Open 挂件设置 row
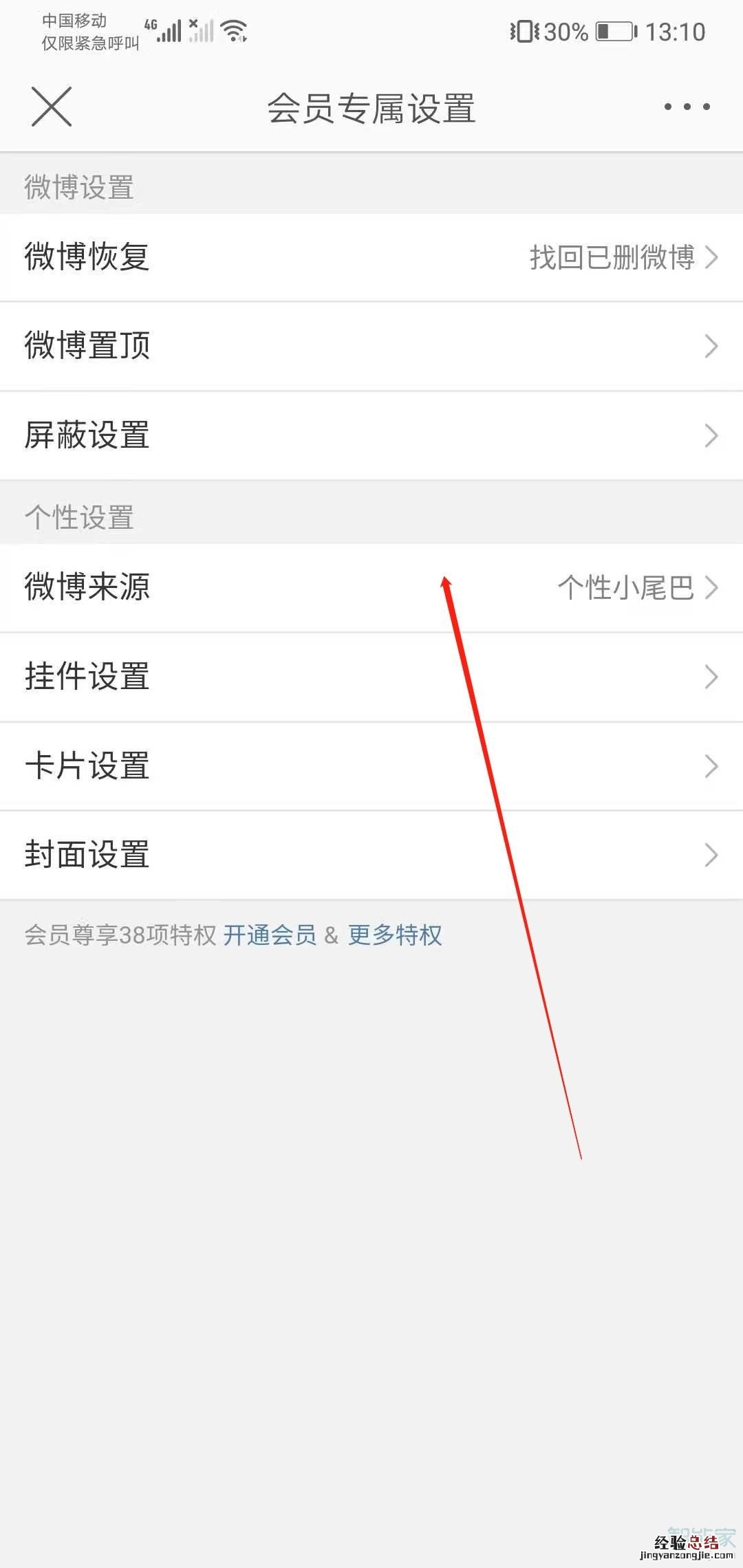 coord(371,677)
